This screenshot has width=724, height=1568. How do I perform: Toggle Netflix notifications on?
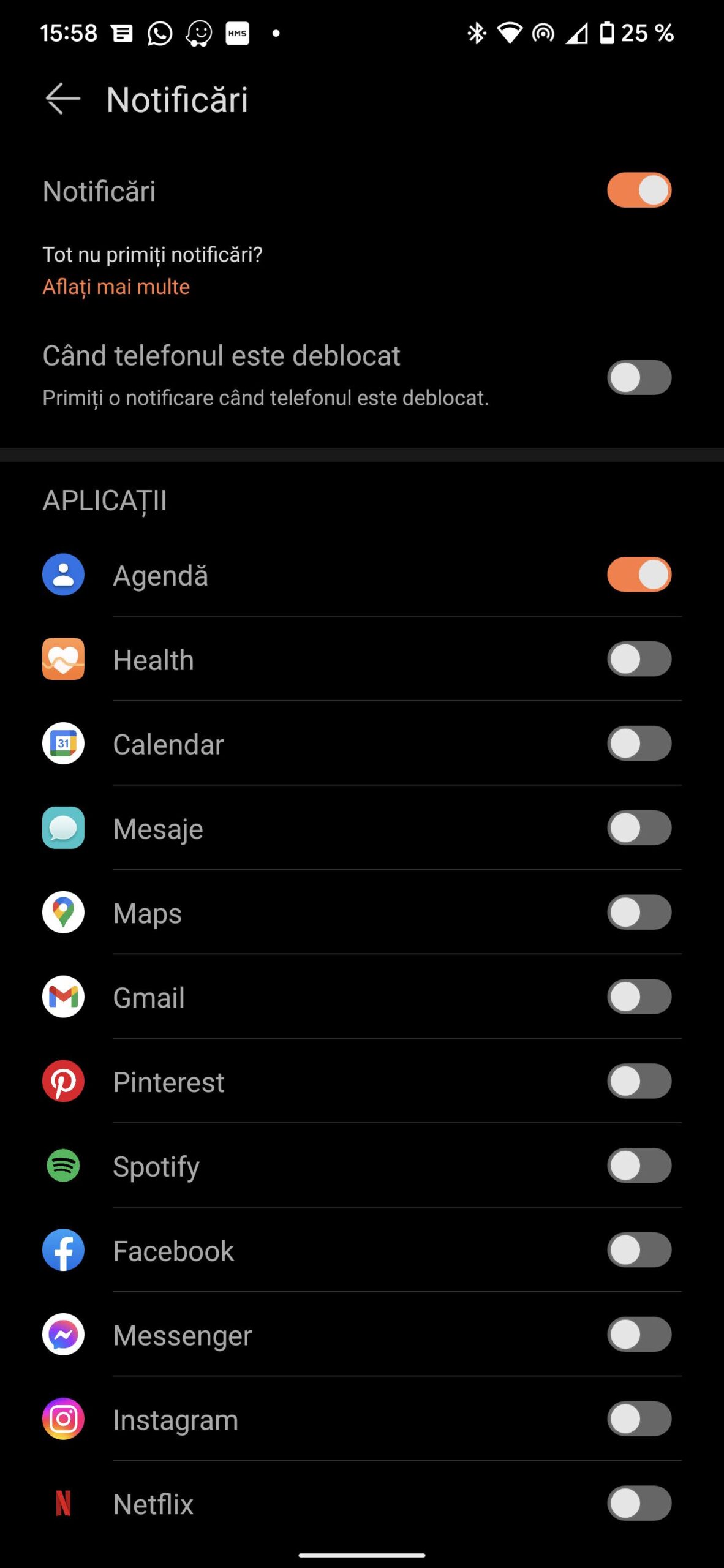click(x=639, y=1504)
